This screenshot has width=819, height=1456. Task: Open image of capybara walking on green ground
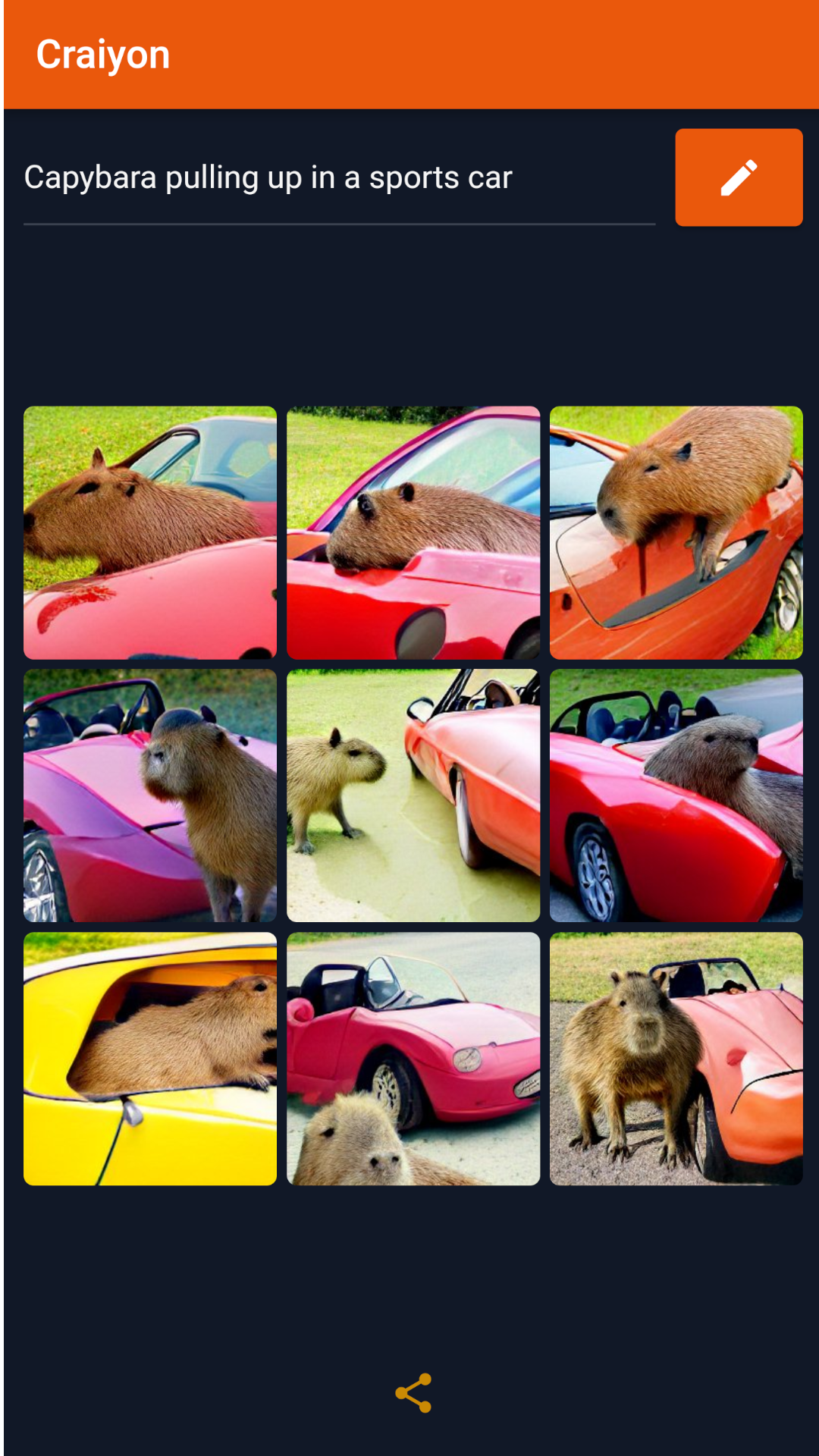413,795
